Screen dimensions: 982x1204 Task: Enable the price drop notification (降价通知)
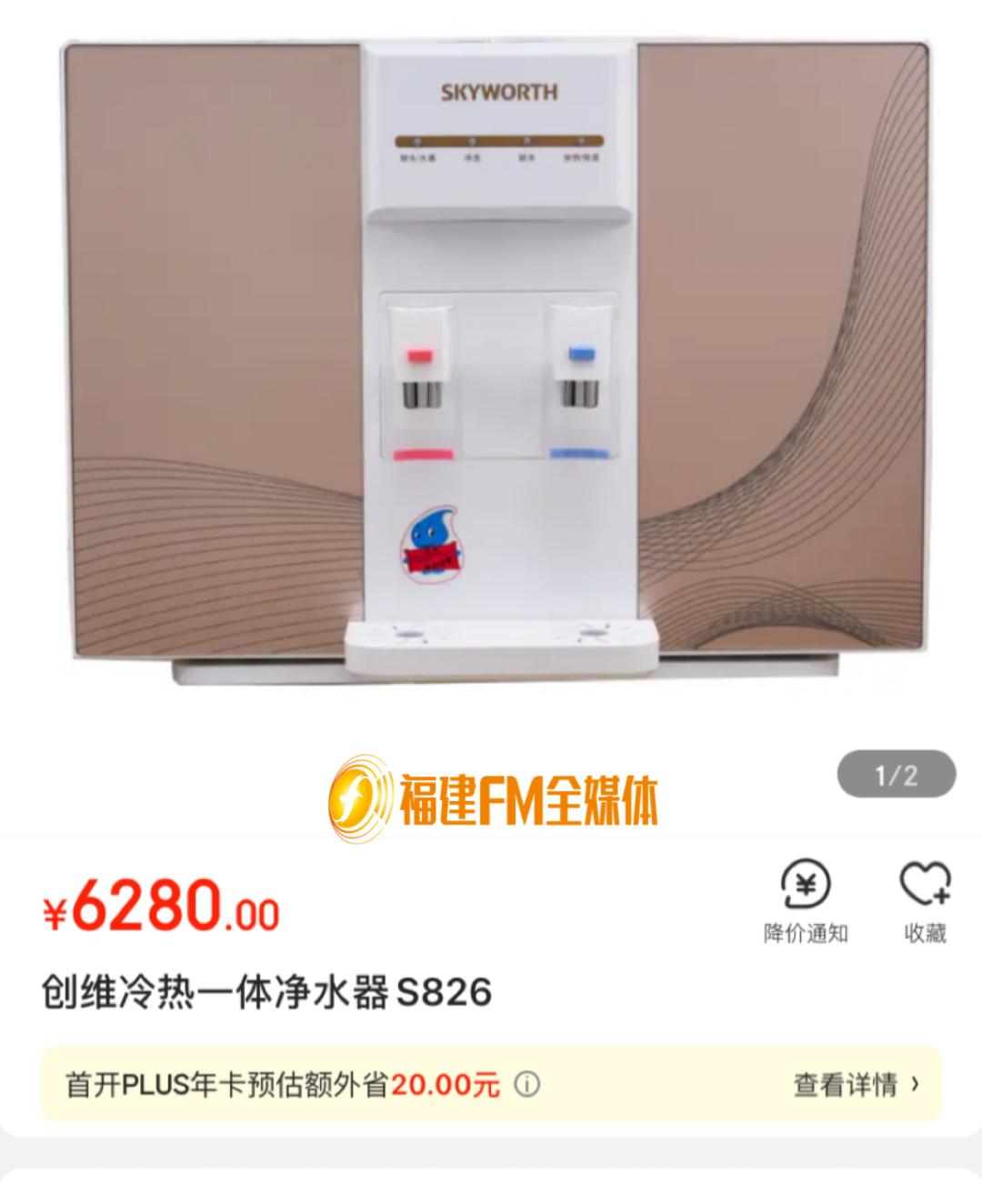point(806,901)
